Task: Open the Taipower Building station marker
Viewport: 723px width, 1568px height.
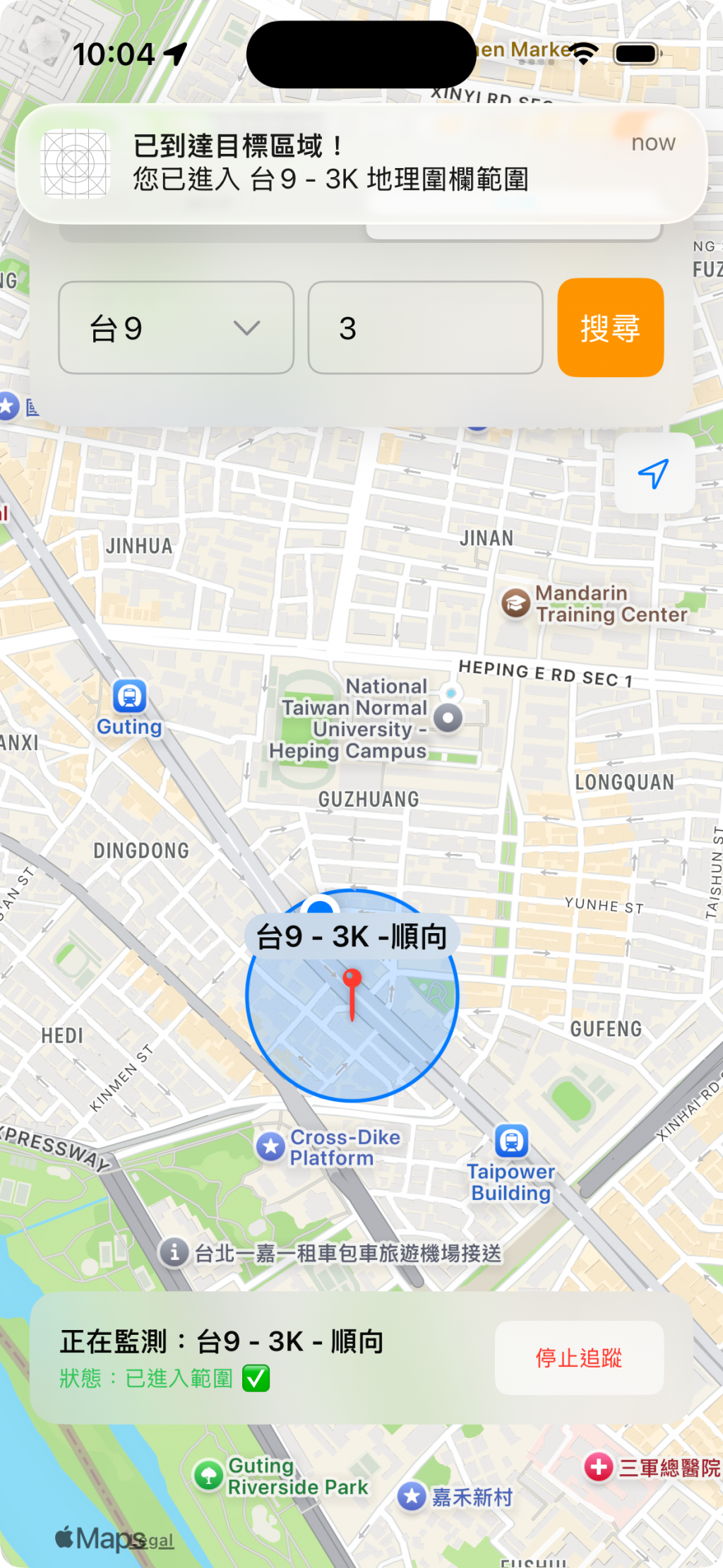Action: pyautogui.click(x=511, y=1141)
